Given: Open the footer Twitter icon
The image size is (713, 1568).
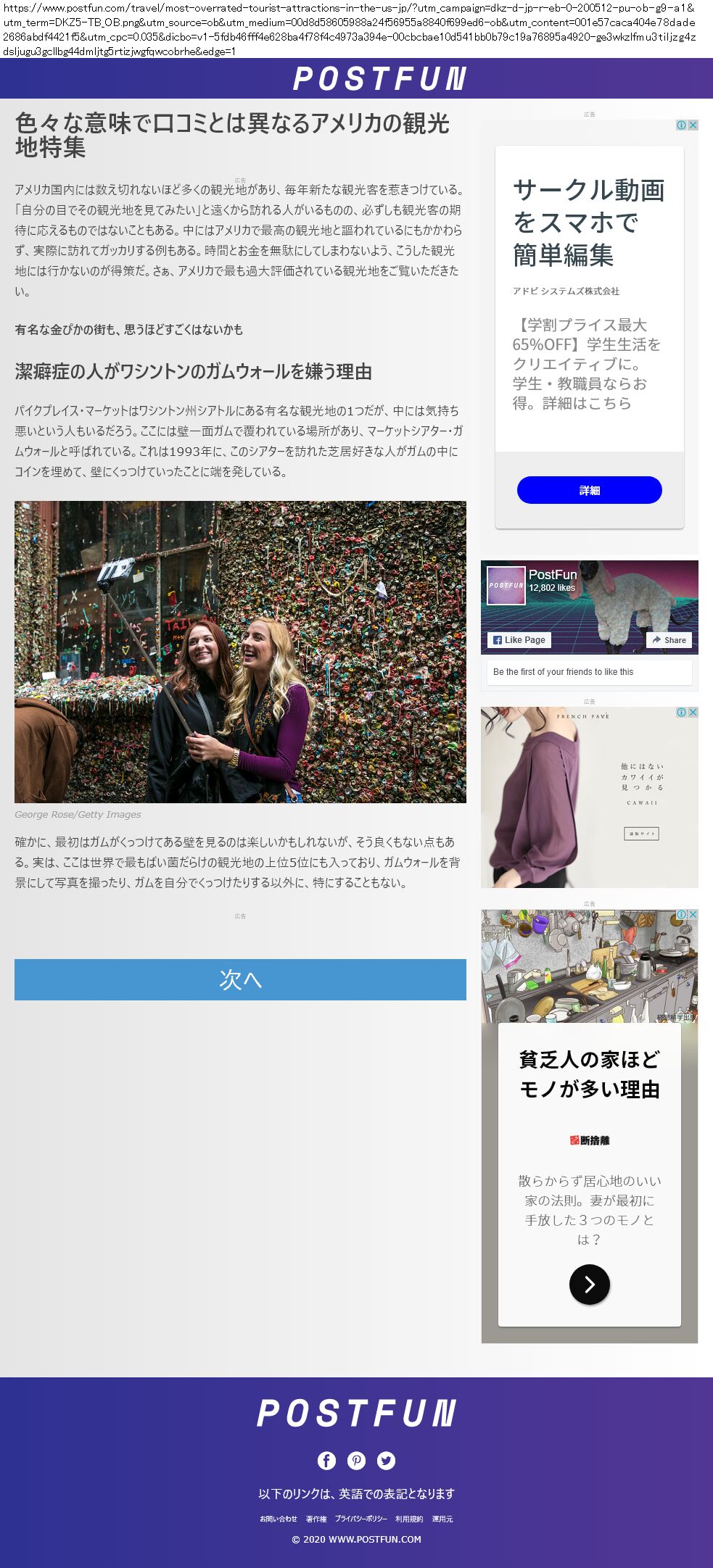Looking at the screenshot, I should [x=387, y=1461].
